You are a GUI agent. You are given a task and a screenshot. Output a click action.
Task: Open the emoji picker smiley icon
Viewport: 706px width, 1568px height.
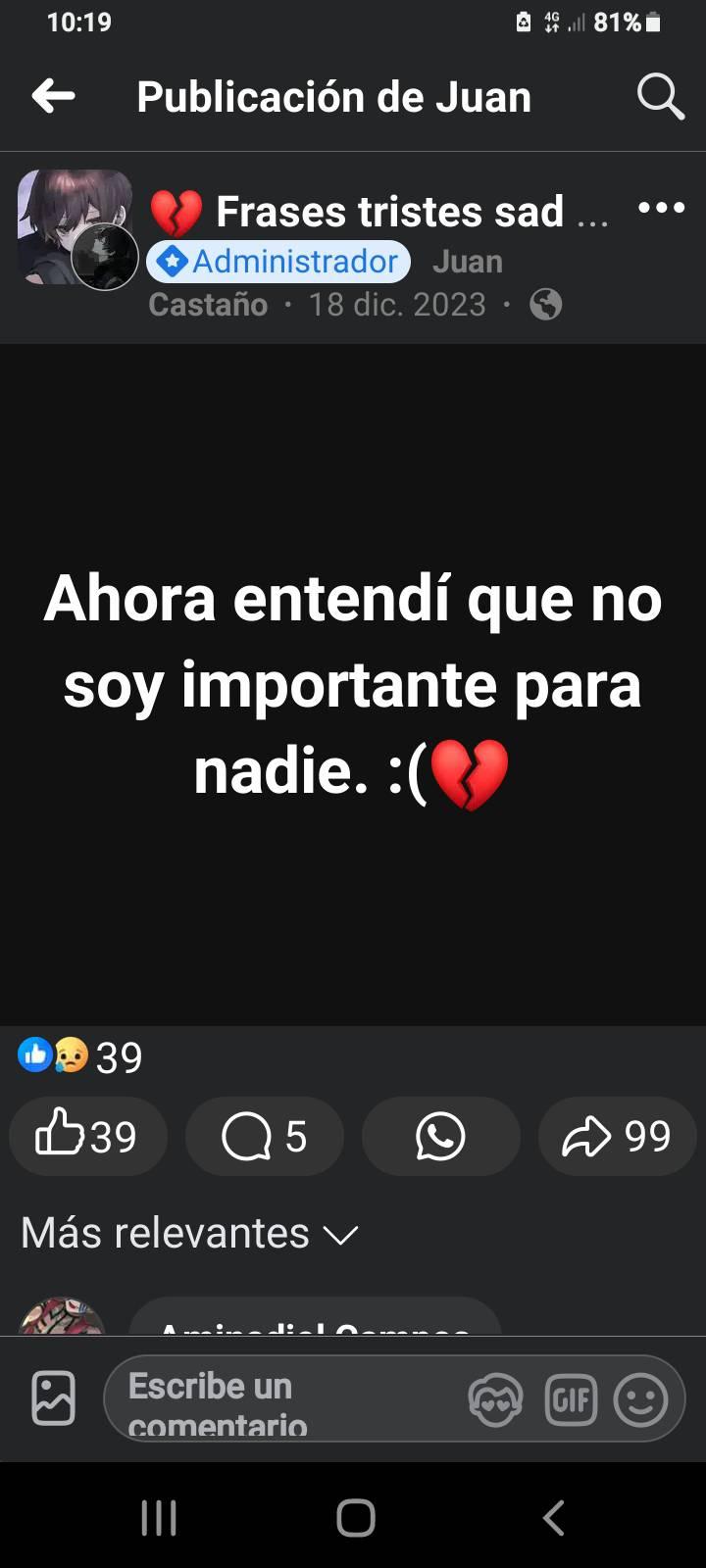pos(640,1399)
